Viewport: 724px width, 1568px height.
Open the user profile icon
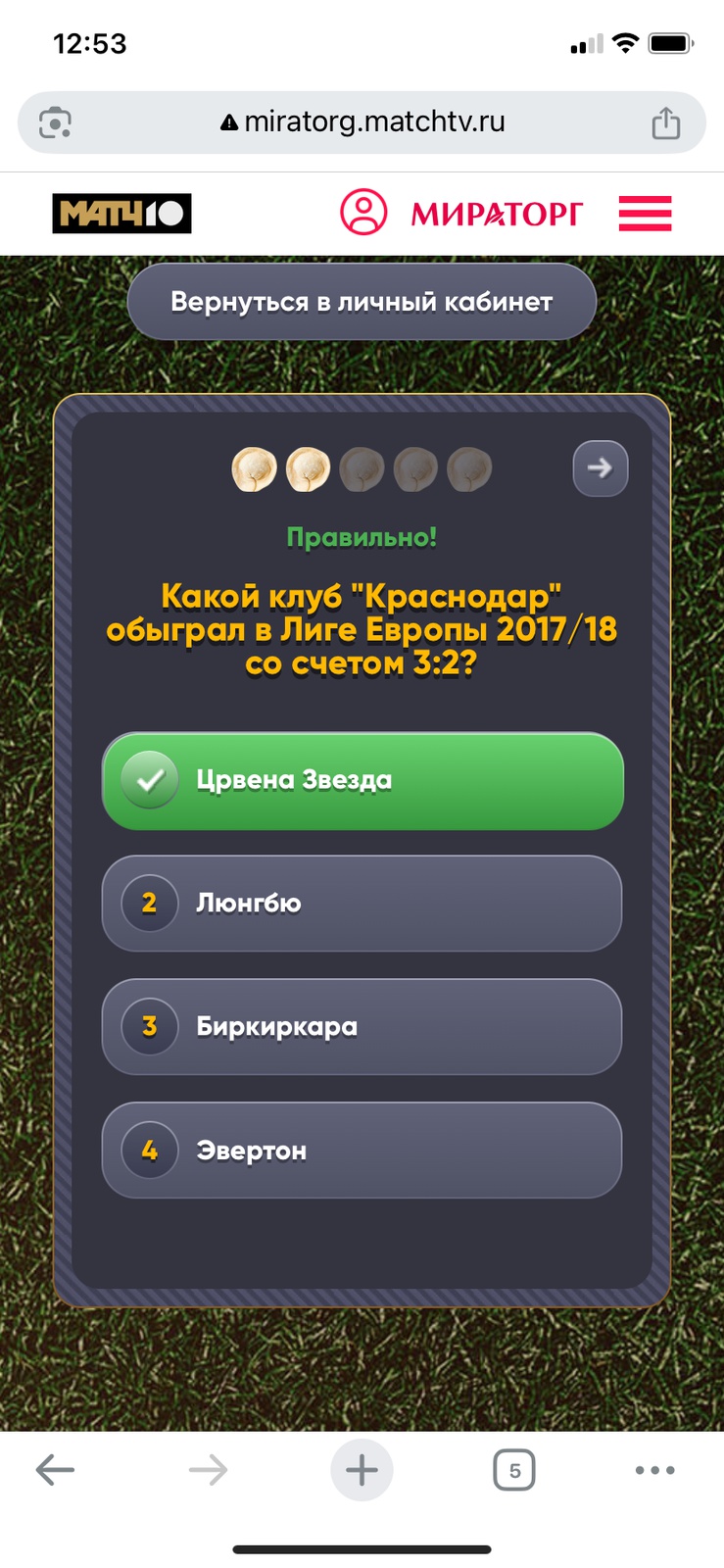pyautogui.click(x=363, y=212)
